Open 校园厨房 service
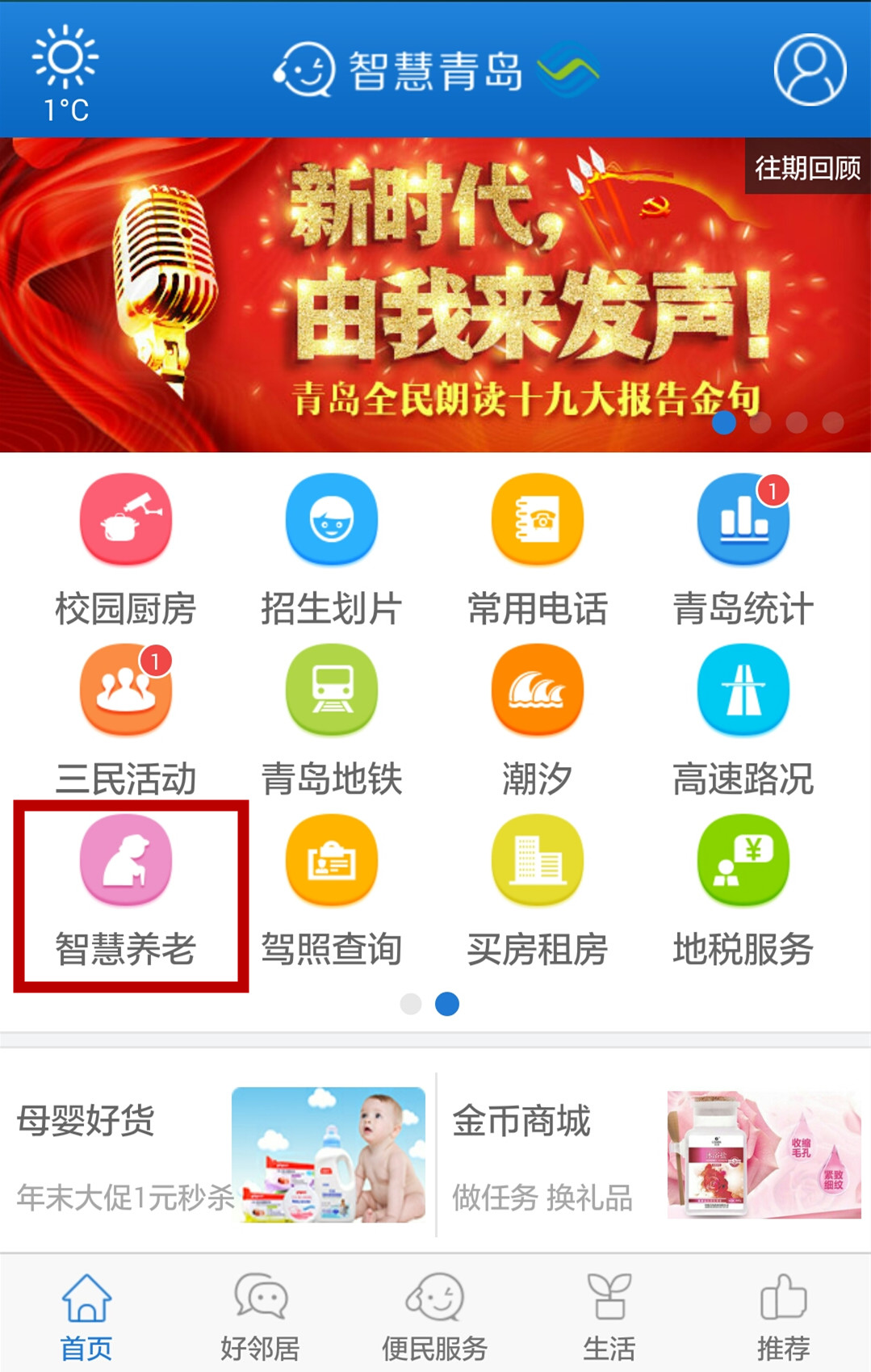Image resolution: width=871 pixels, height=1372 pixels. pos(126,549)
